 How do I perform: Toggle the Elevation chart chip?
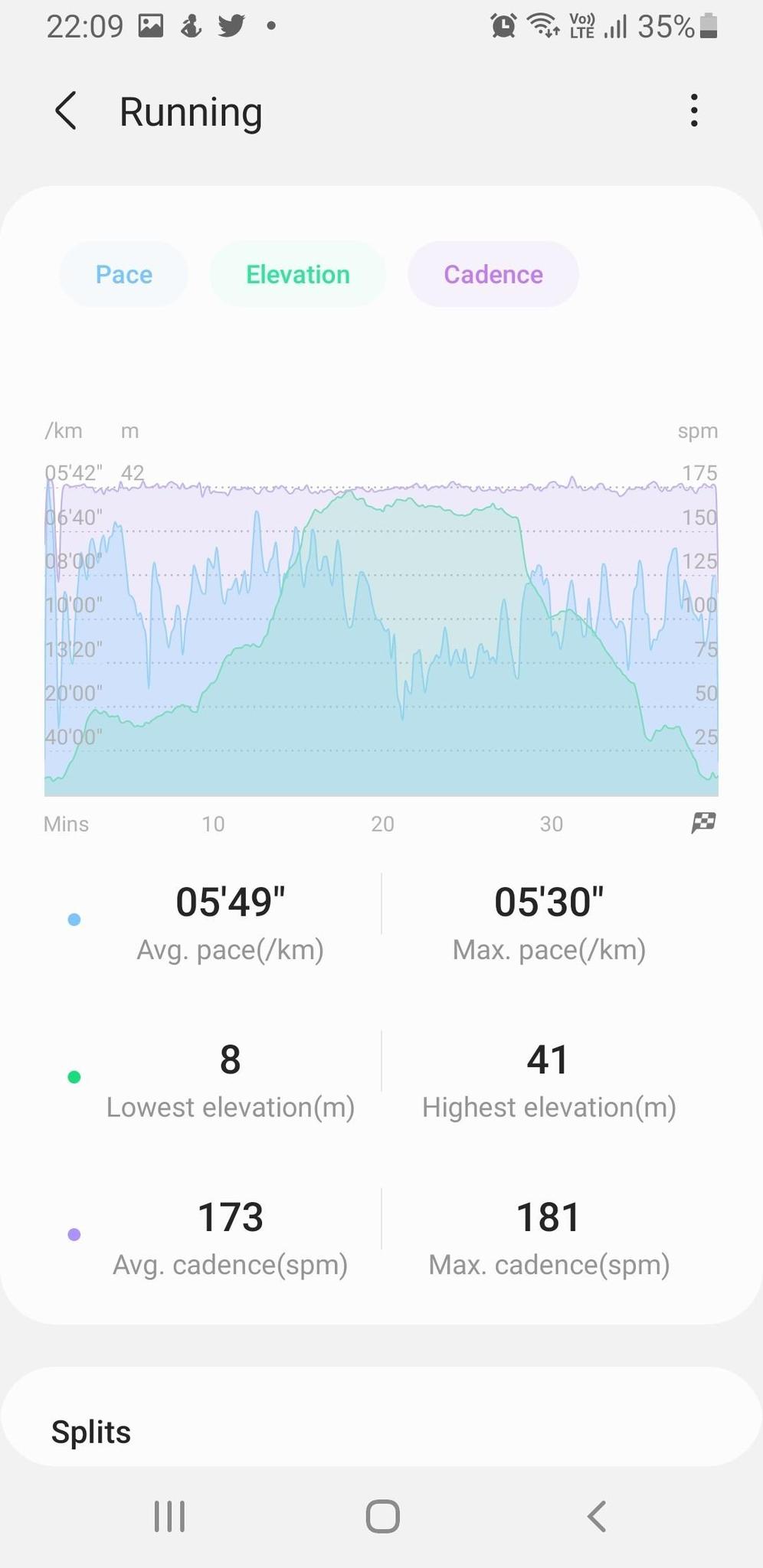click(x=298, y=274)
